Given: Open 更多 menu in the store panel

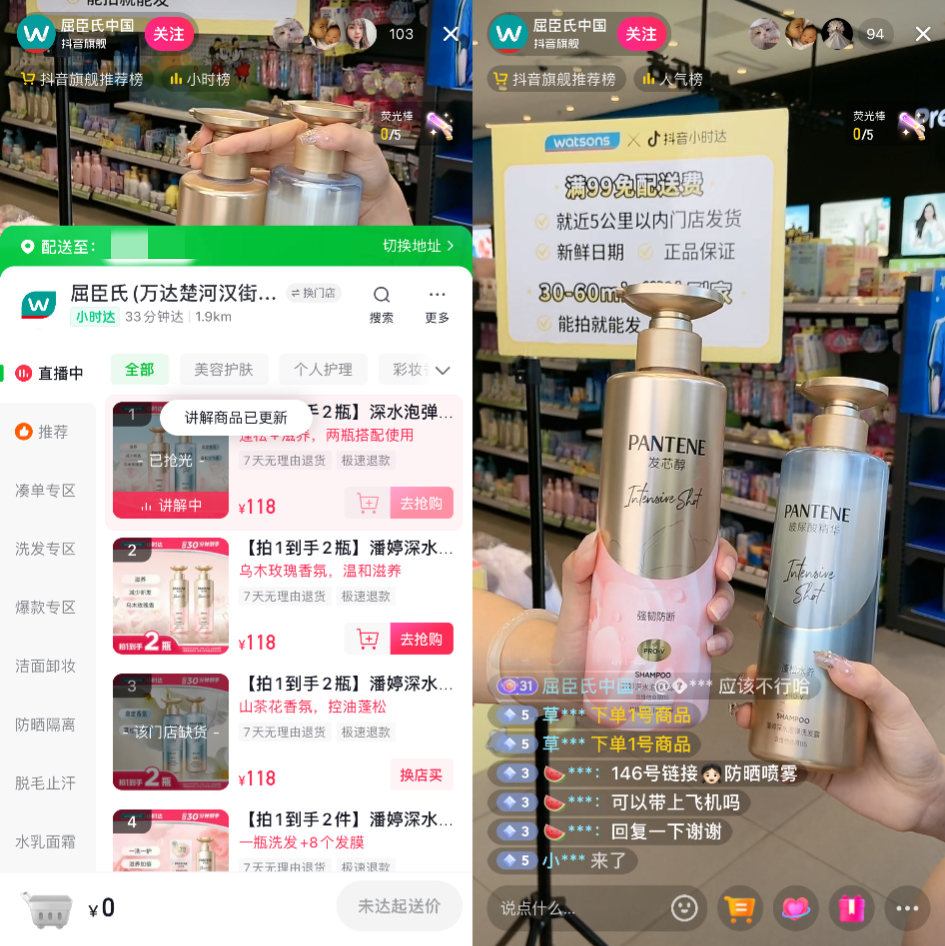Looking at the screenshot, I should (x=437, y=305).
